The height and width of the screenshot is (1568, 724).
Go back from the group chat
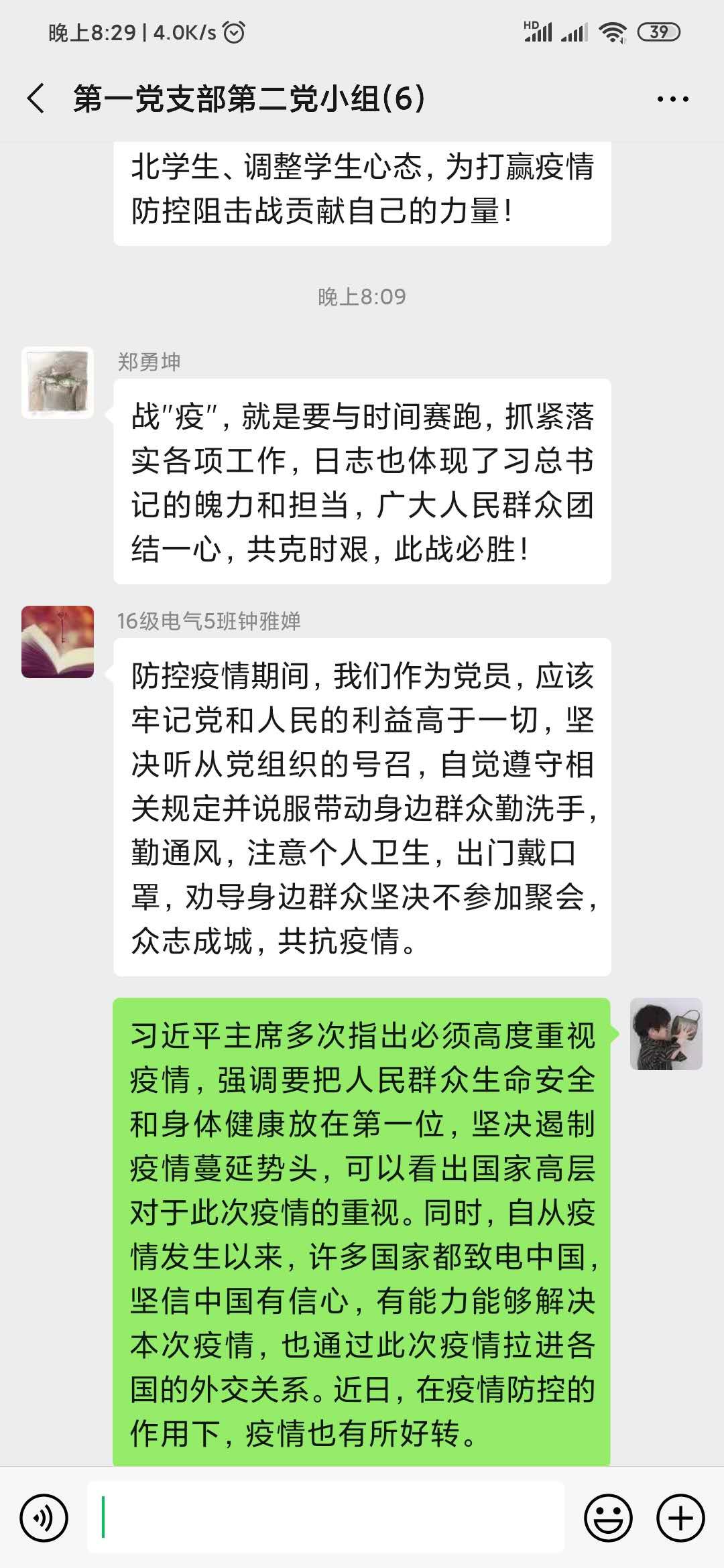point(36,99)
